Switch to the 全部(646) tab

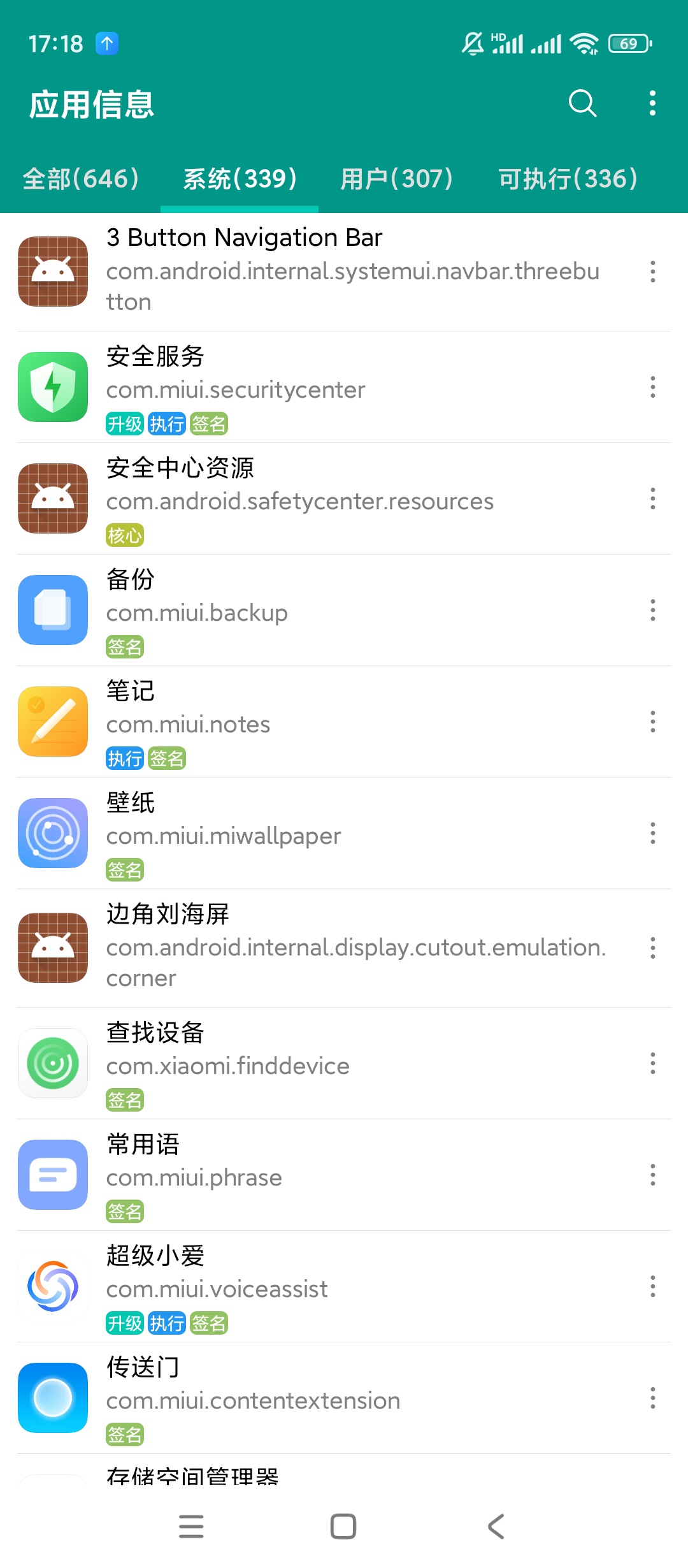[x=81, y=179]
